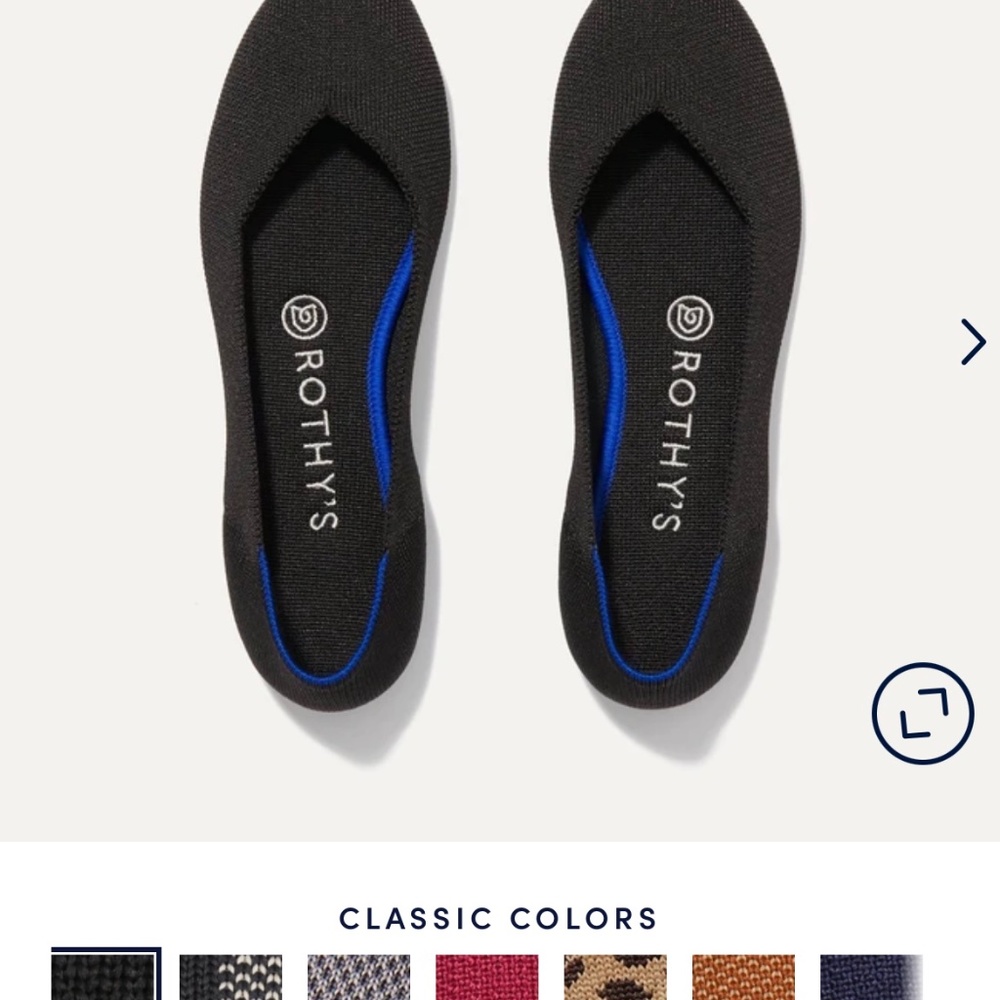
Task: Expand the shoe image to fullscreen
Action: [922, 713]
